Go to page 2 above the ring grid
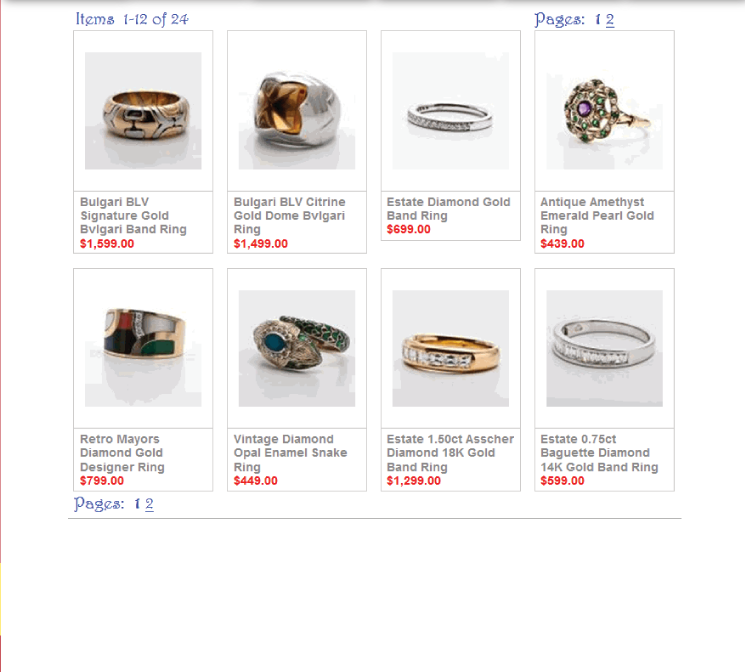This screenshot has width=745, height=672. pyautogui.click(x=610, y=20)
